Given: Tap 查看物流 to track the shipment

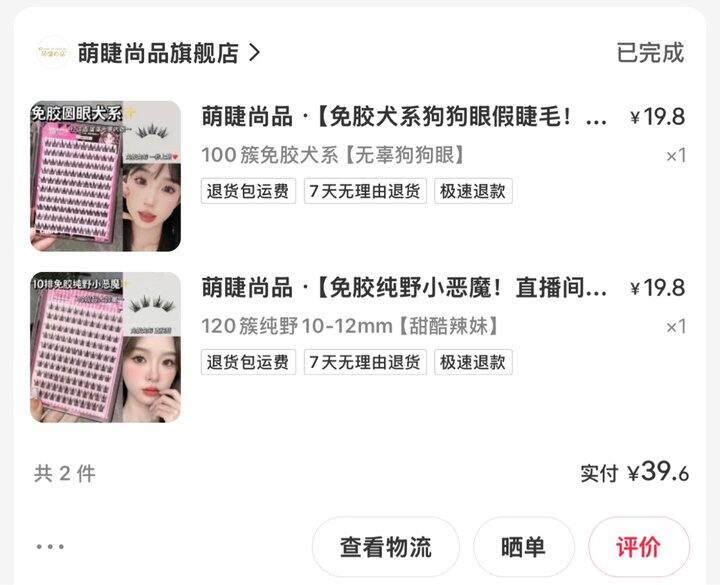Looking at the screenshot, I should [385, 547].
